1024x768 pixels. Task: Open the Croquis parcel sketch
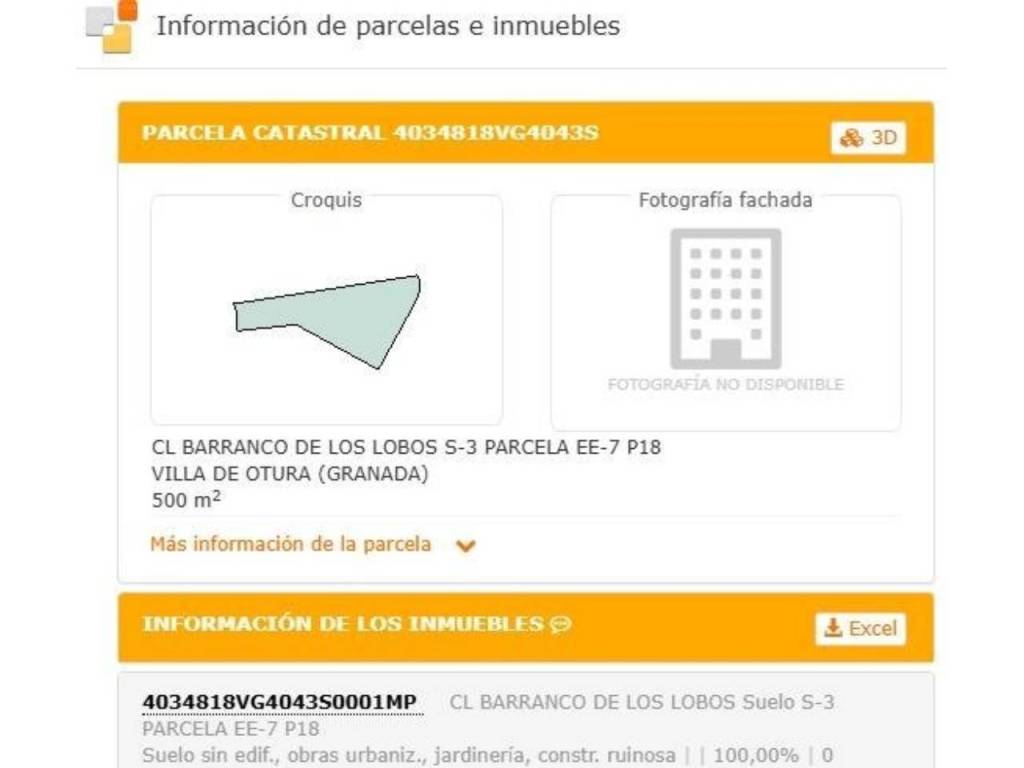pyautogui.click(x=327, y=318)
